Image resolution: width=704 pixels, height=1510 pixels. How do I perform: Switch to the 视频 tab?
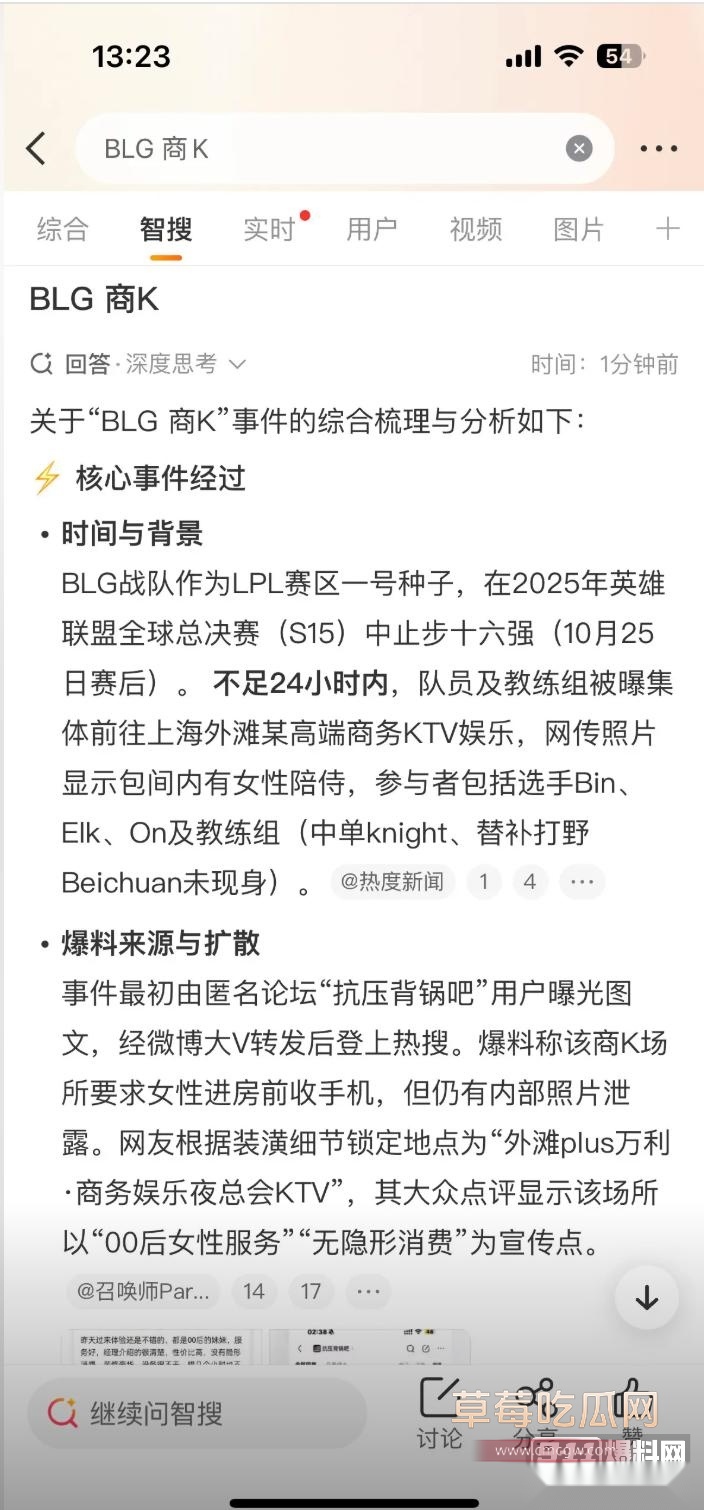click(x=476, y=229)
